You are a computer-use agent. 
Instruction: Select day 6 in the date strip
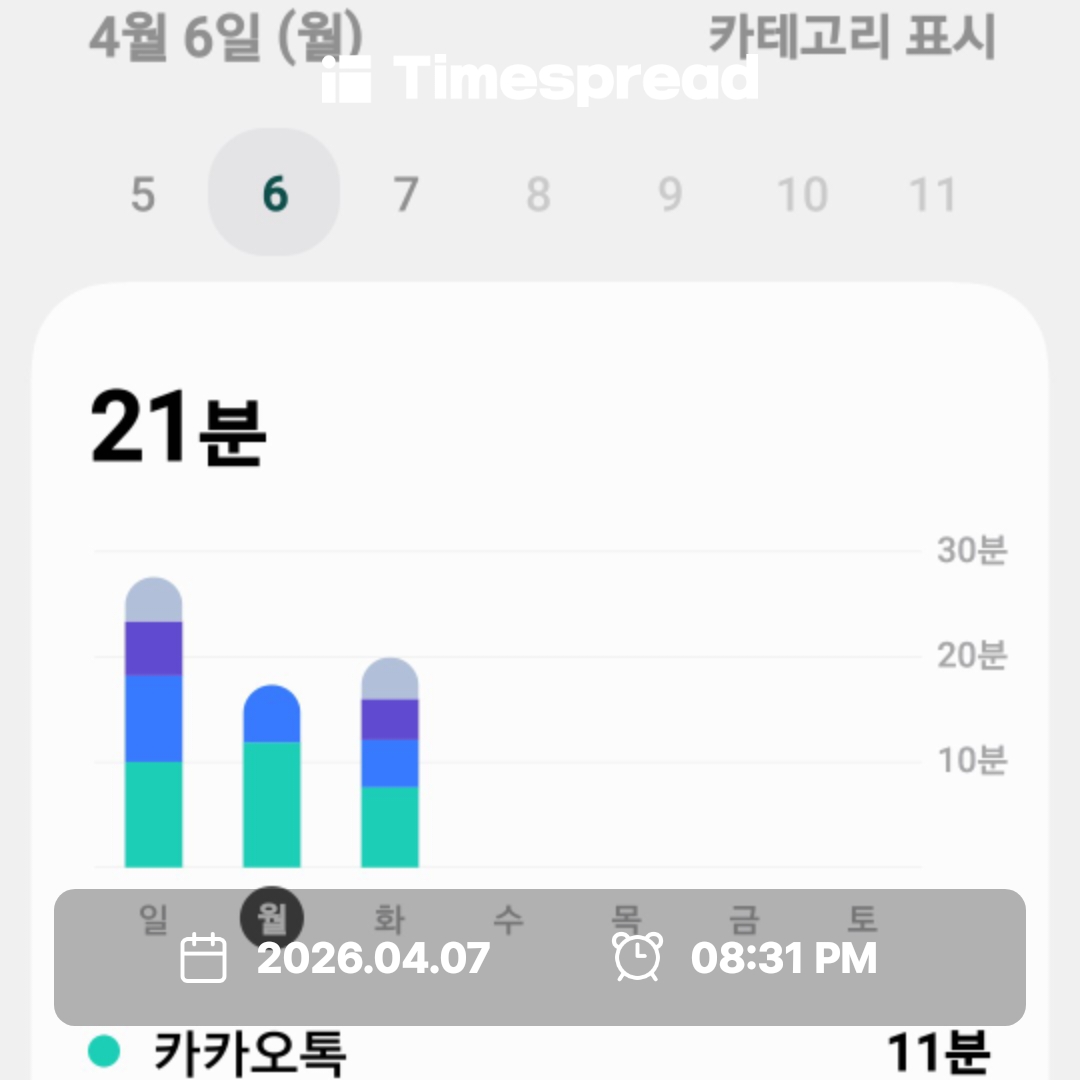(274, 194)
